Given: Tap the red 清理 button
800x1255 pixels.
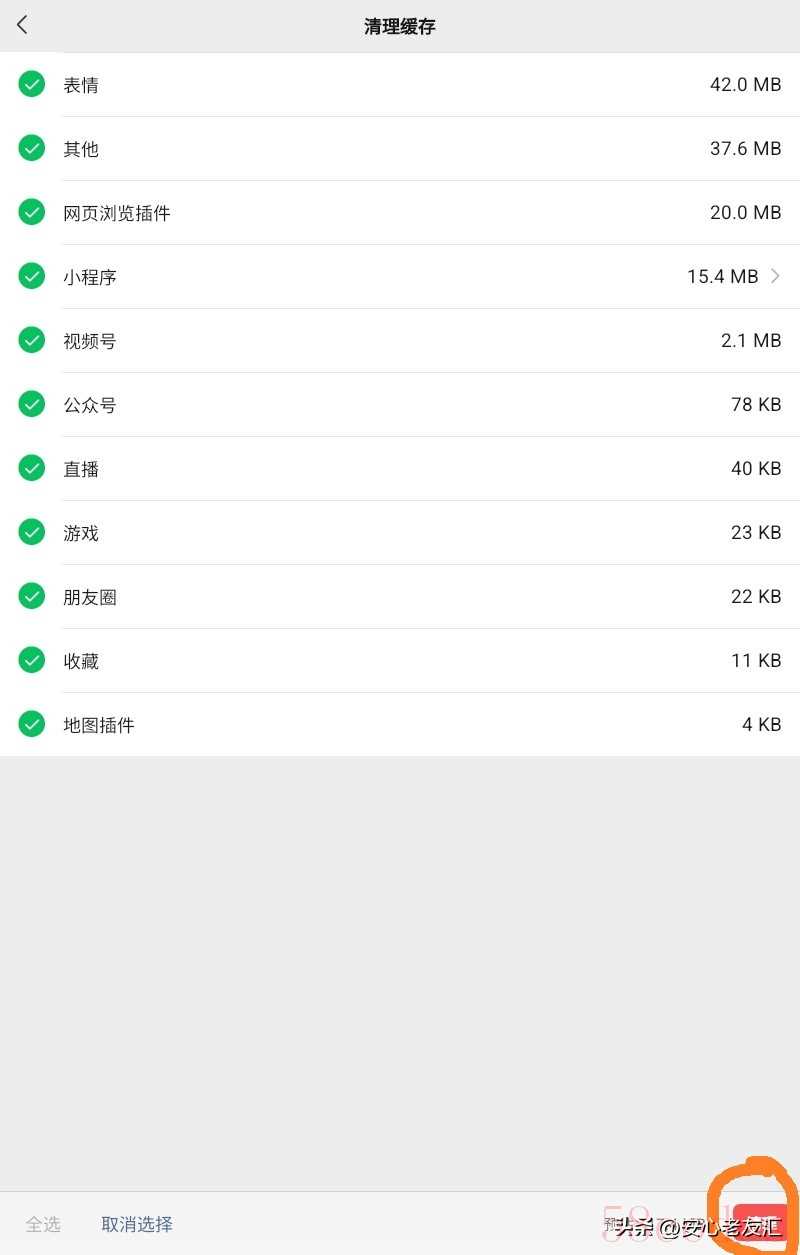Looking at the screenshot, I should point(760,1224).
